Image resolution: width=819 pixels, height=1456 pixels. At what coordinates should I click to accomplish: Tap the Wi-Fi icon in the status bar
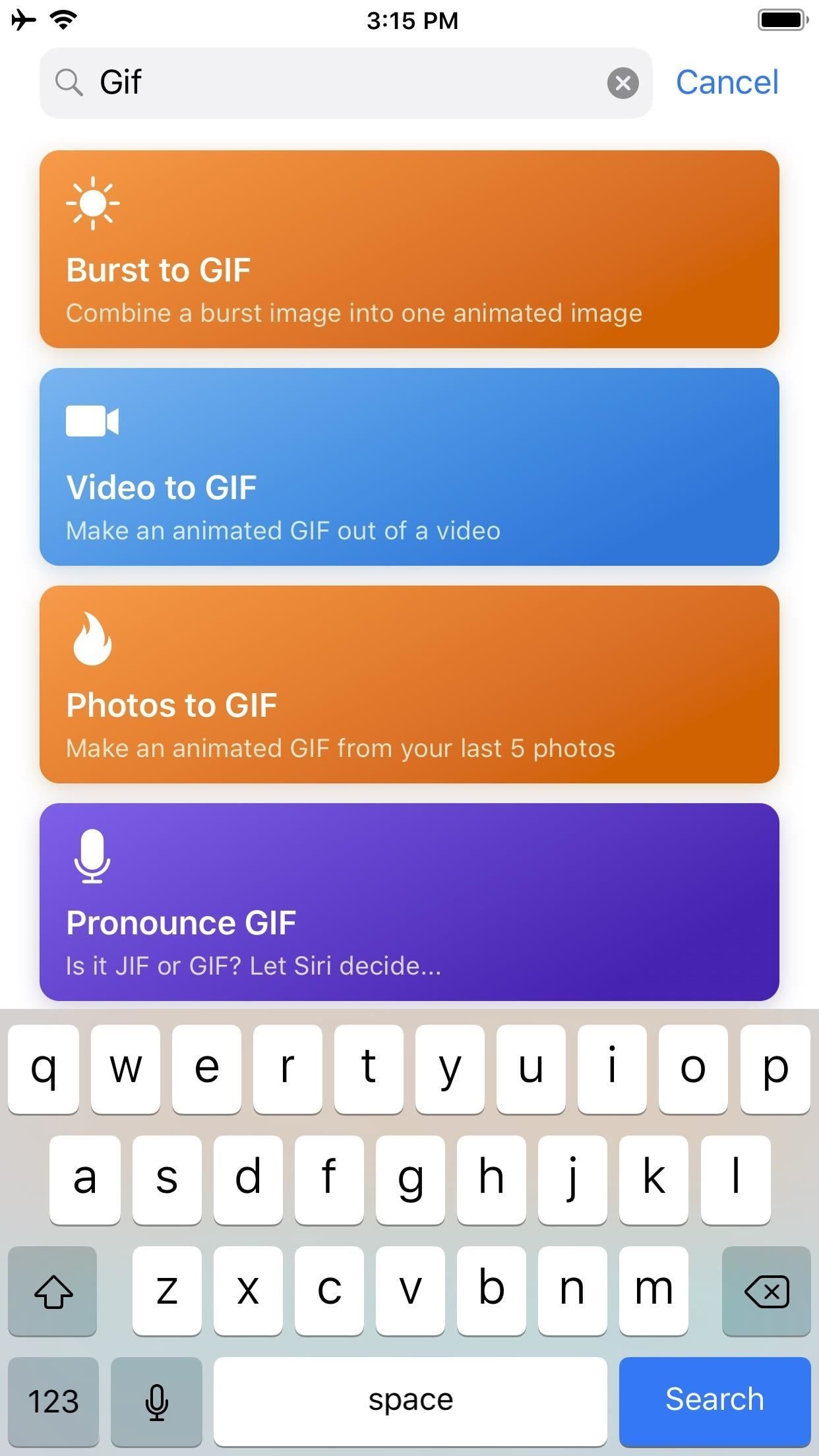click(63, 20)
